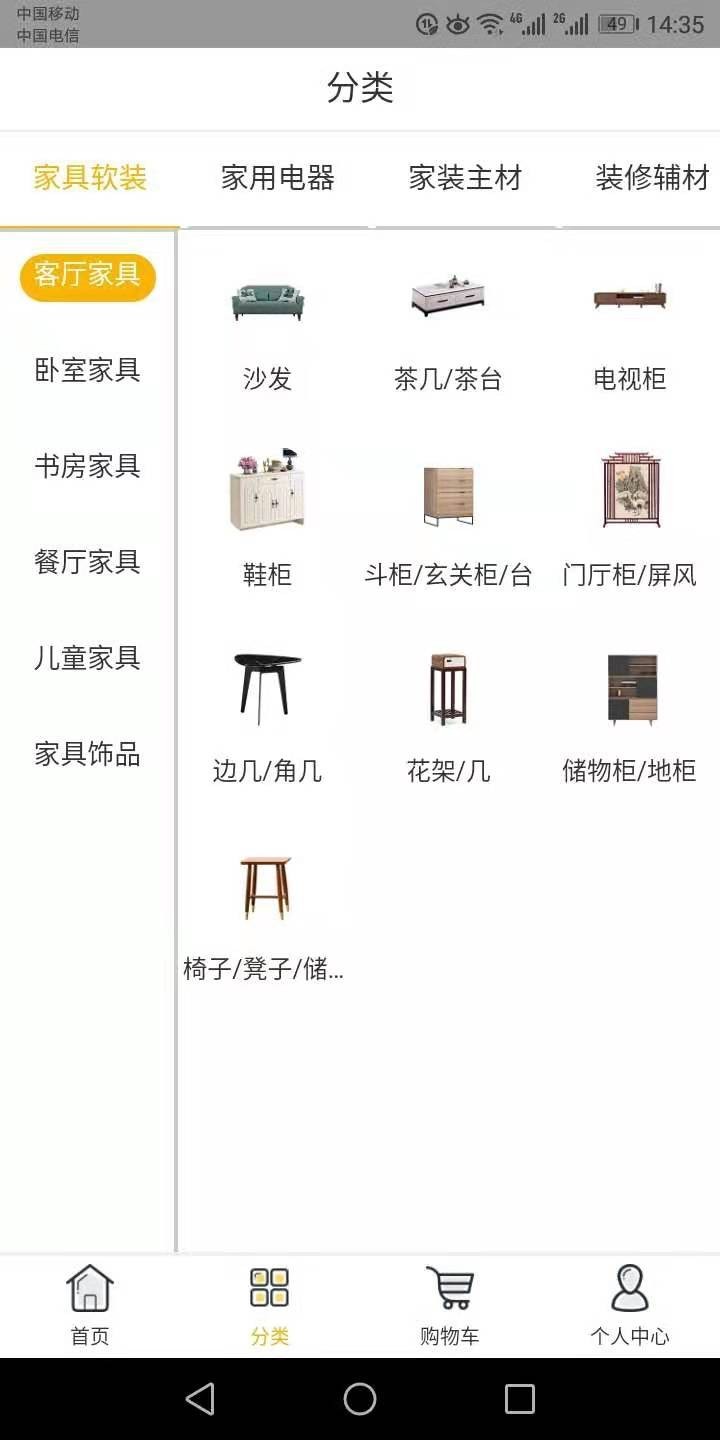Switch to the 家用电器 tab

tap(276, 178)
